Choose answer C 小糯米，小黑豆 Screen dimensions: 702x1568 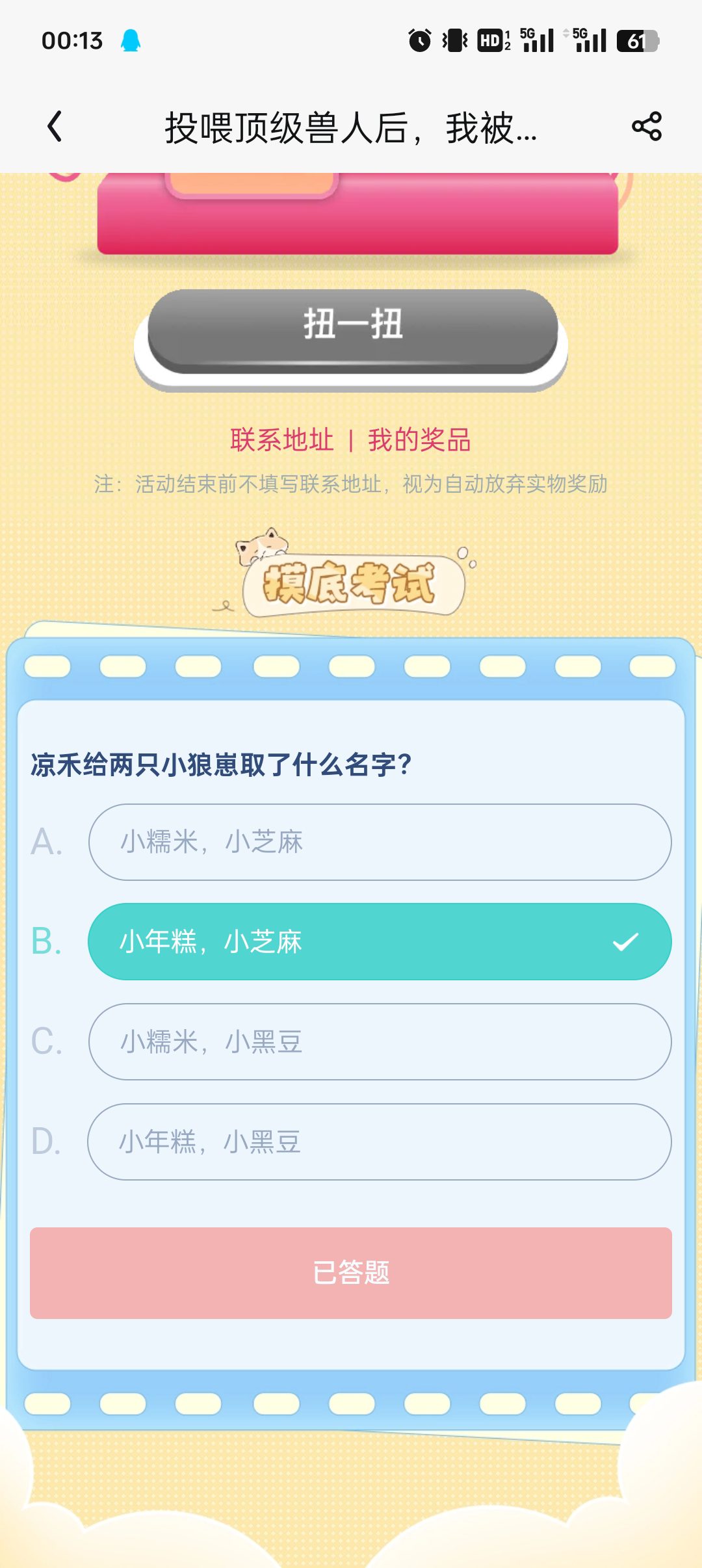click(x=380, y=1041)
